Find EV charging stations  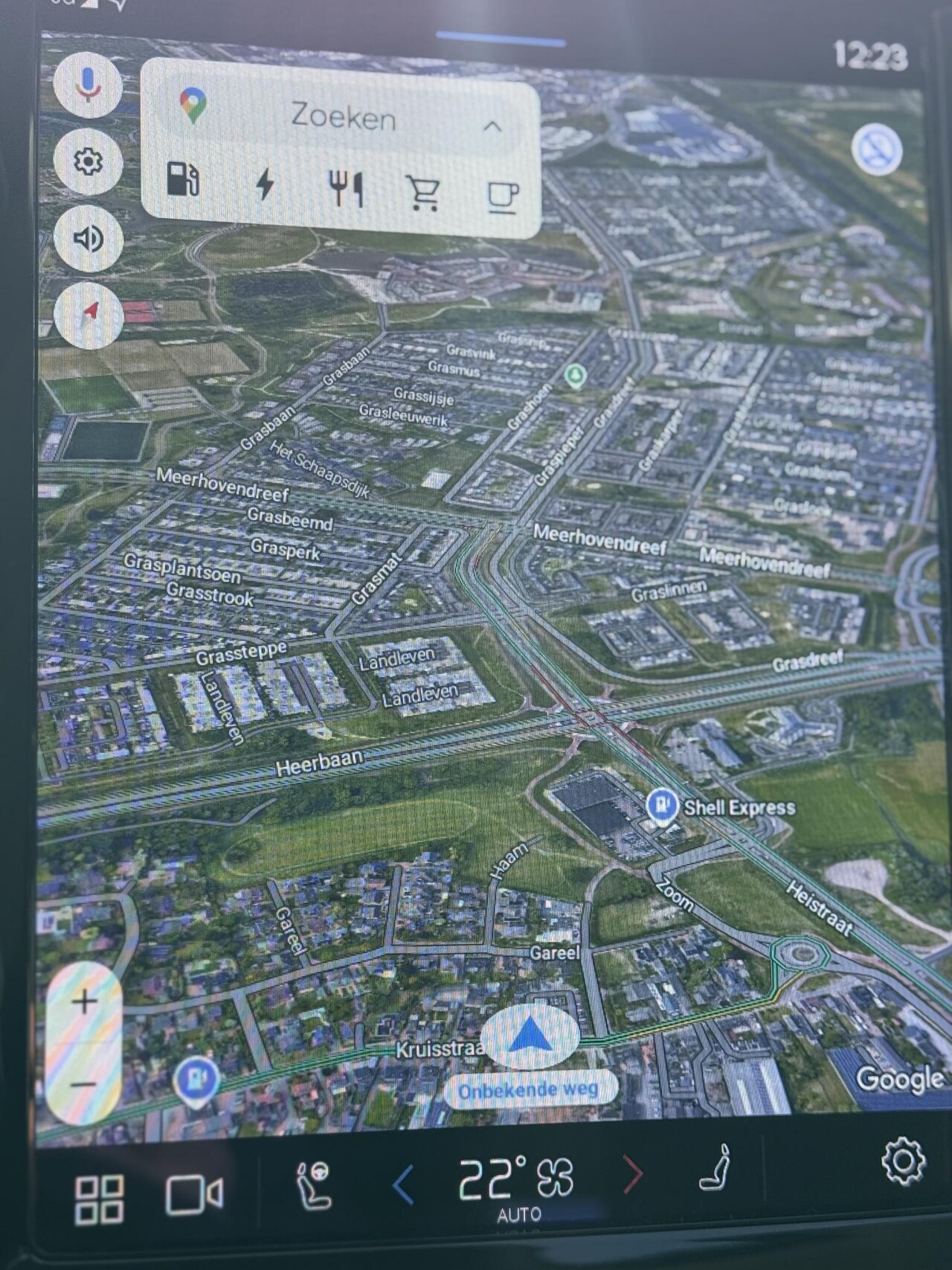point(264,184)
